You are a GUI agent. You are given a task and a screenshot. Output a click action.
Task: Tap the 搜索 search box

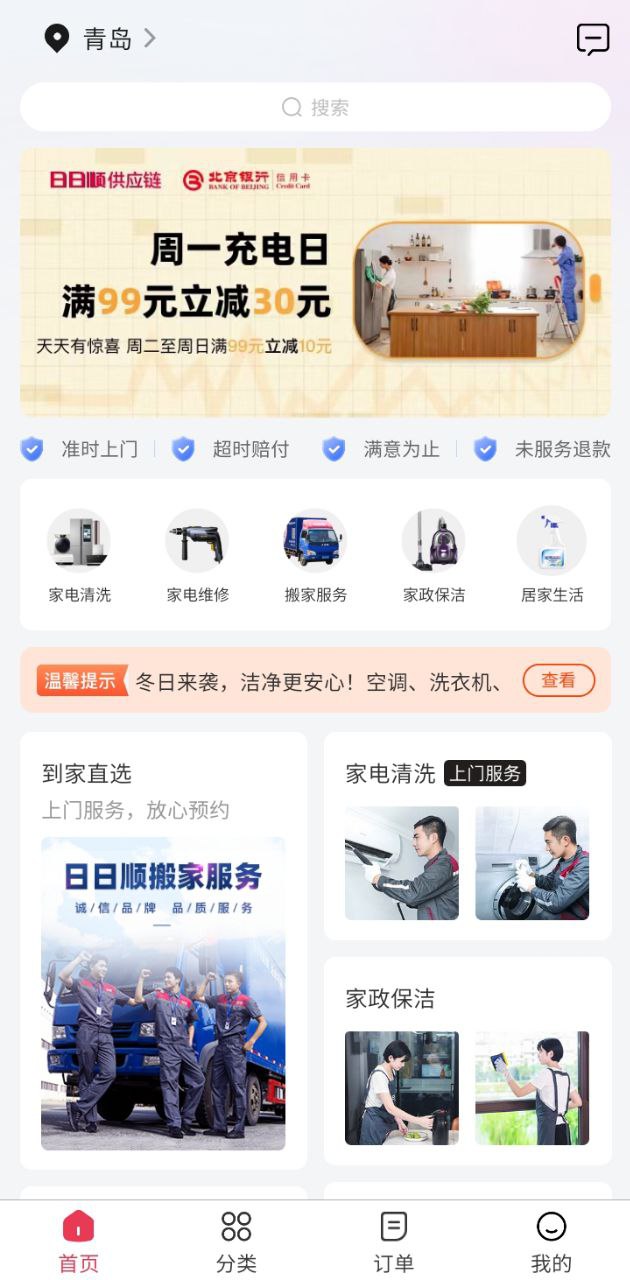315,107
